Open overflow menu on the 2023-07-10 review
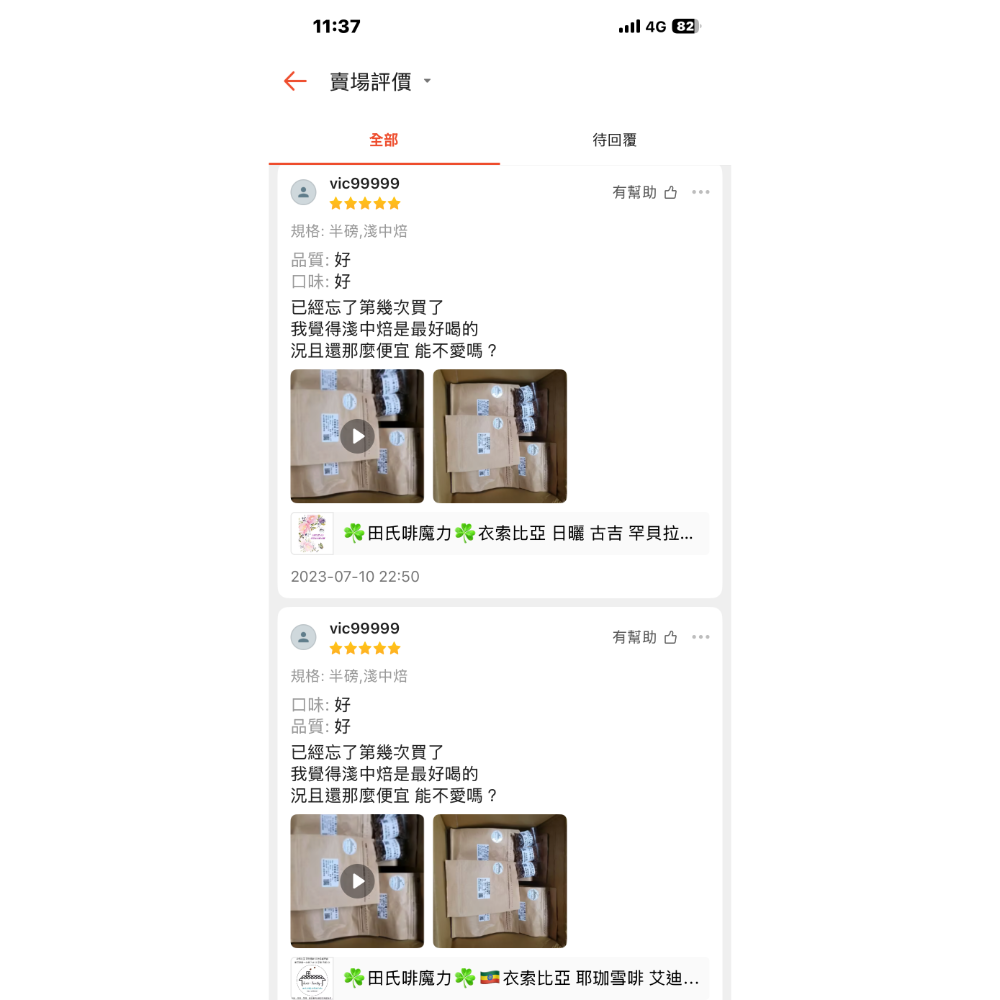 coord(701,192)
